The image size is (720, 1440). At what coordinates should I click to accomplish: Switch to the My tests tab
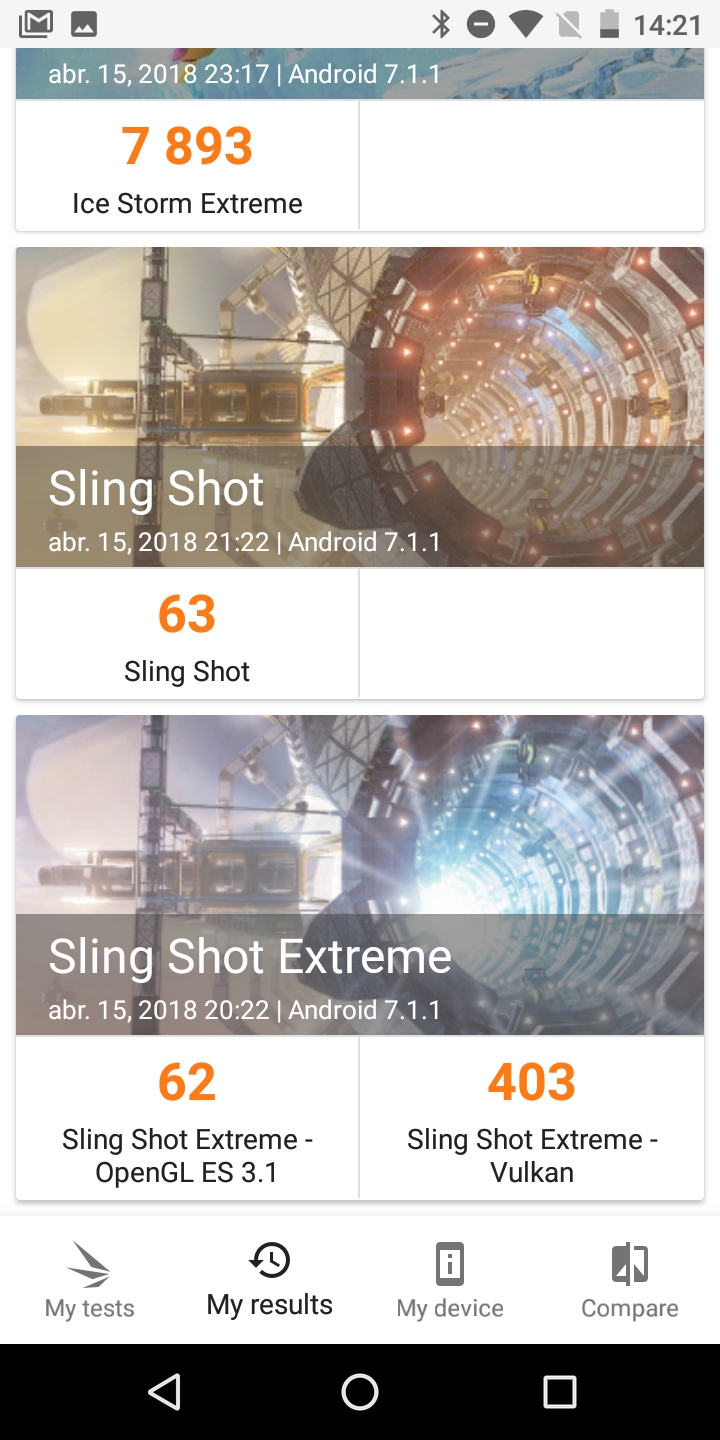click(x=90, y=1280)
